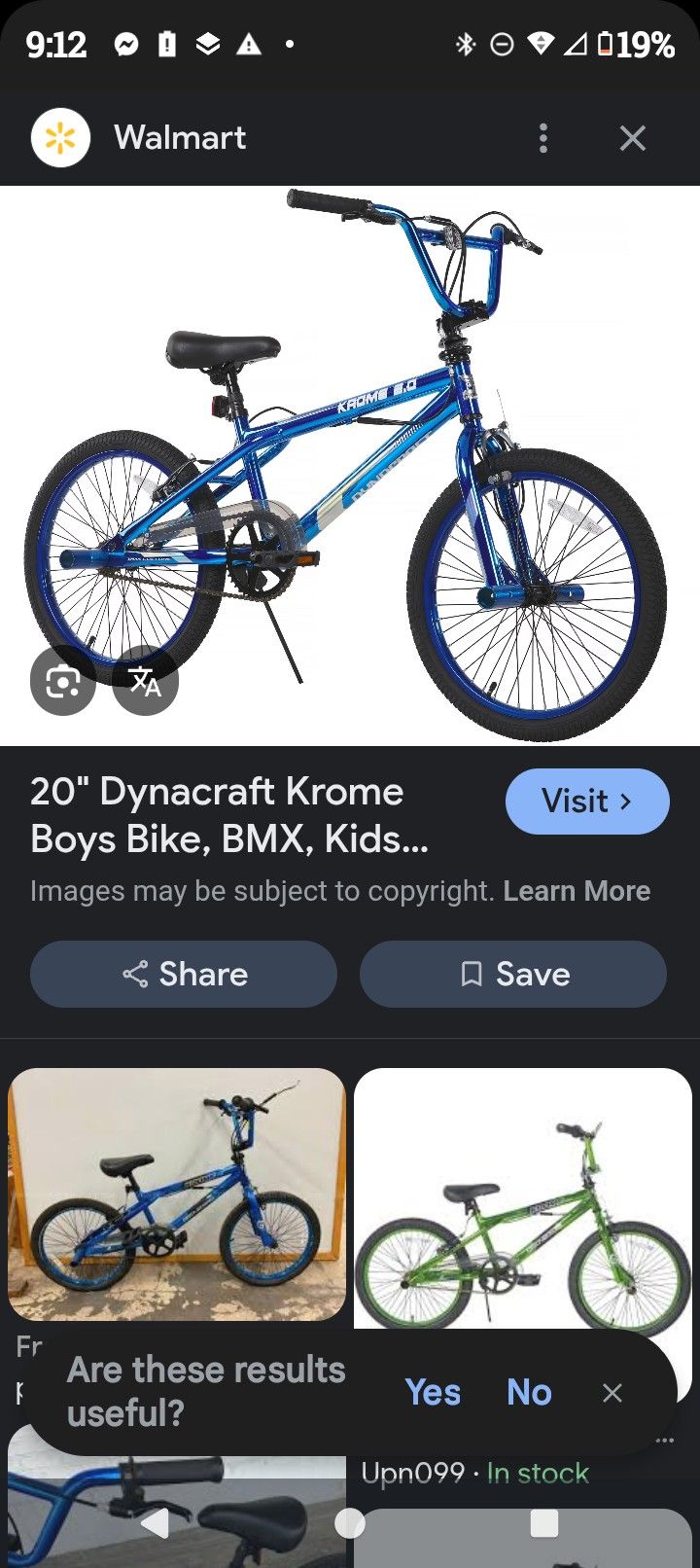Dismiss the results feedback prompt
This screenshot has height=1568, width=700.
(612, 1393)
